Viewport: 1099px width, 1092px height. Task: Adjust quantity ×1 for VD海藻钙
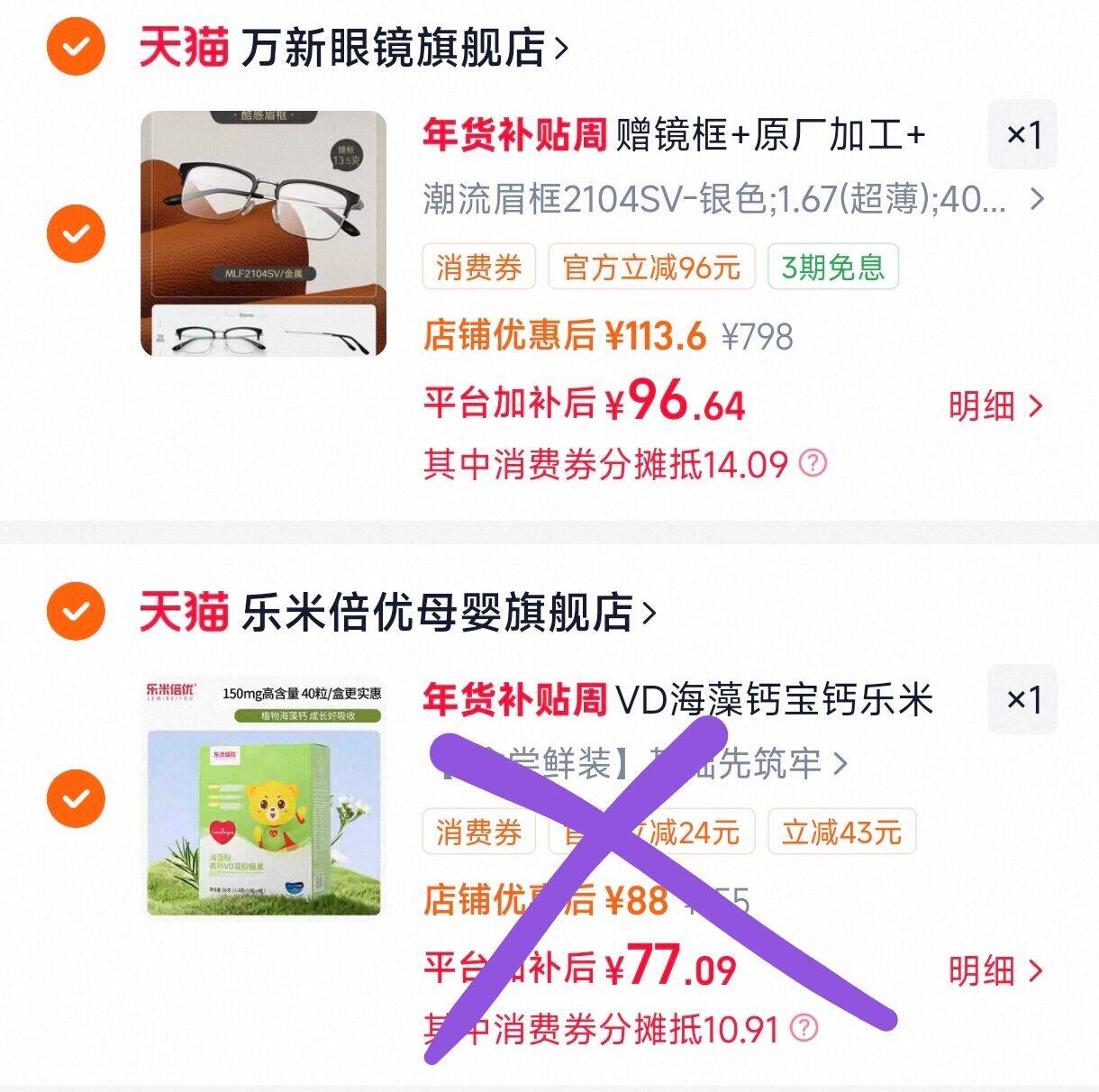(1023, 700)
